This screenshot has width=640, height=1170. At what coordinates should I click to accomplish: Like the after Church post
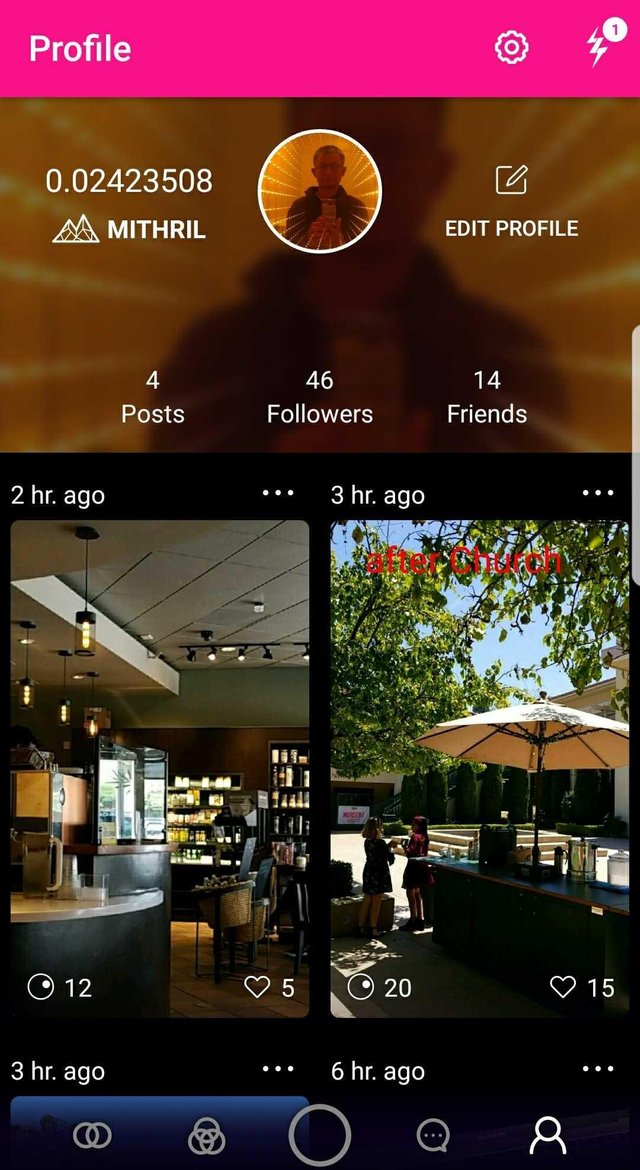point(564,987)
